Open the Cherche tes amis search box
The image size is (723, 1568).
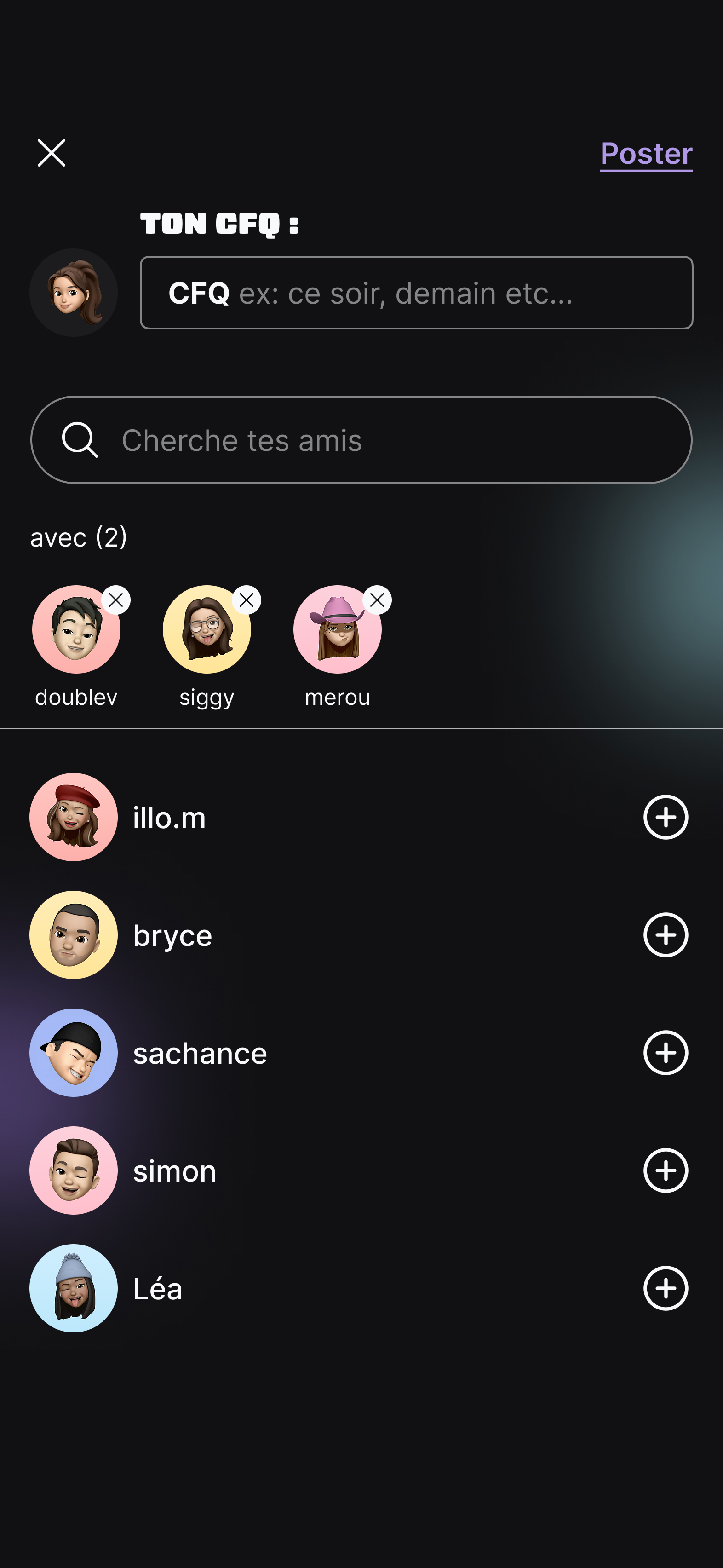361,440
